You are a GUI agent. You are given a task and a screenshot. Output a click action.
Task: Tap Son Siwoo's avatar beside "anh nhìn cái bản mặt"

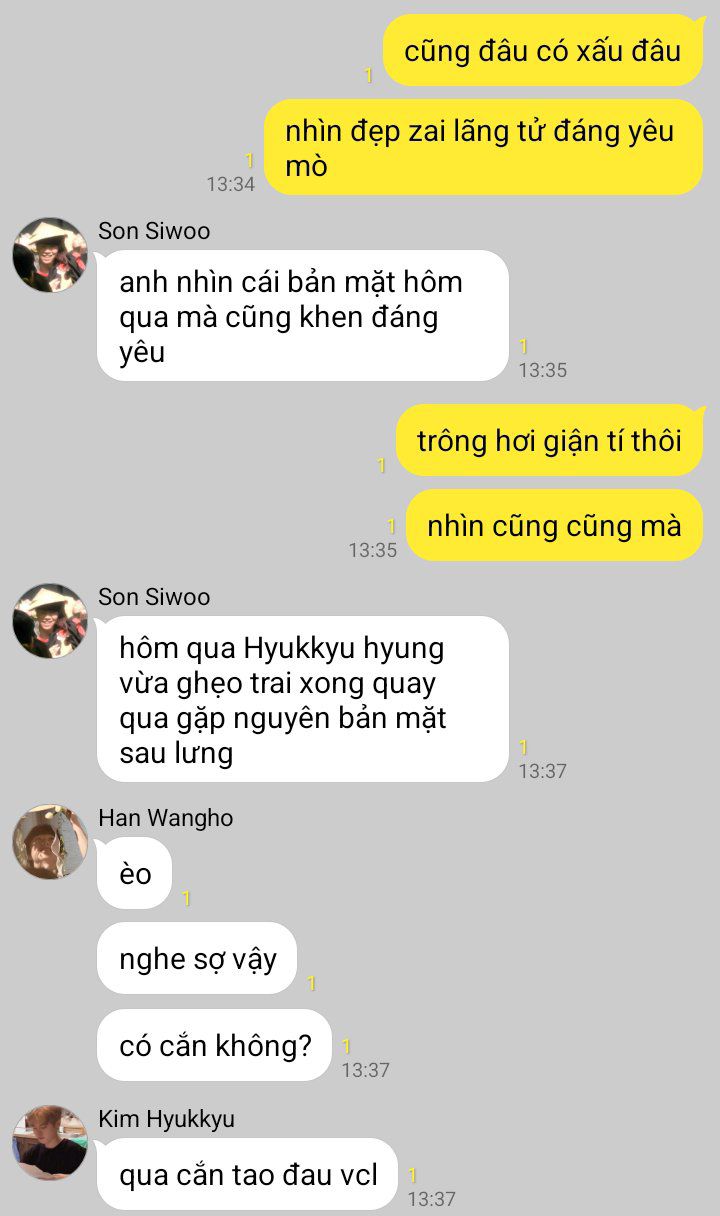point(50,255)
